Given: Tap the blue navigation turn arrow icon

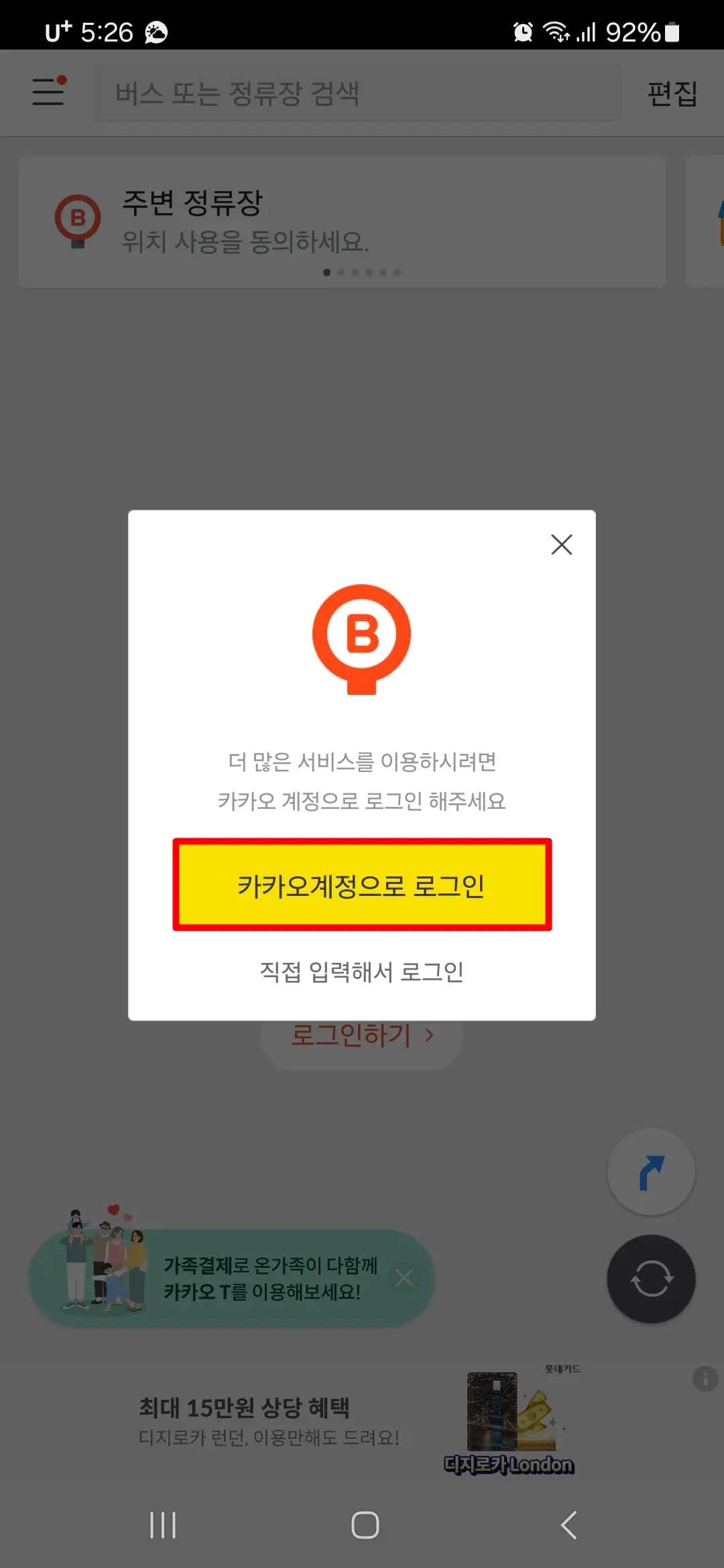Looking at the screenshot, I should click(650, 1172).
